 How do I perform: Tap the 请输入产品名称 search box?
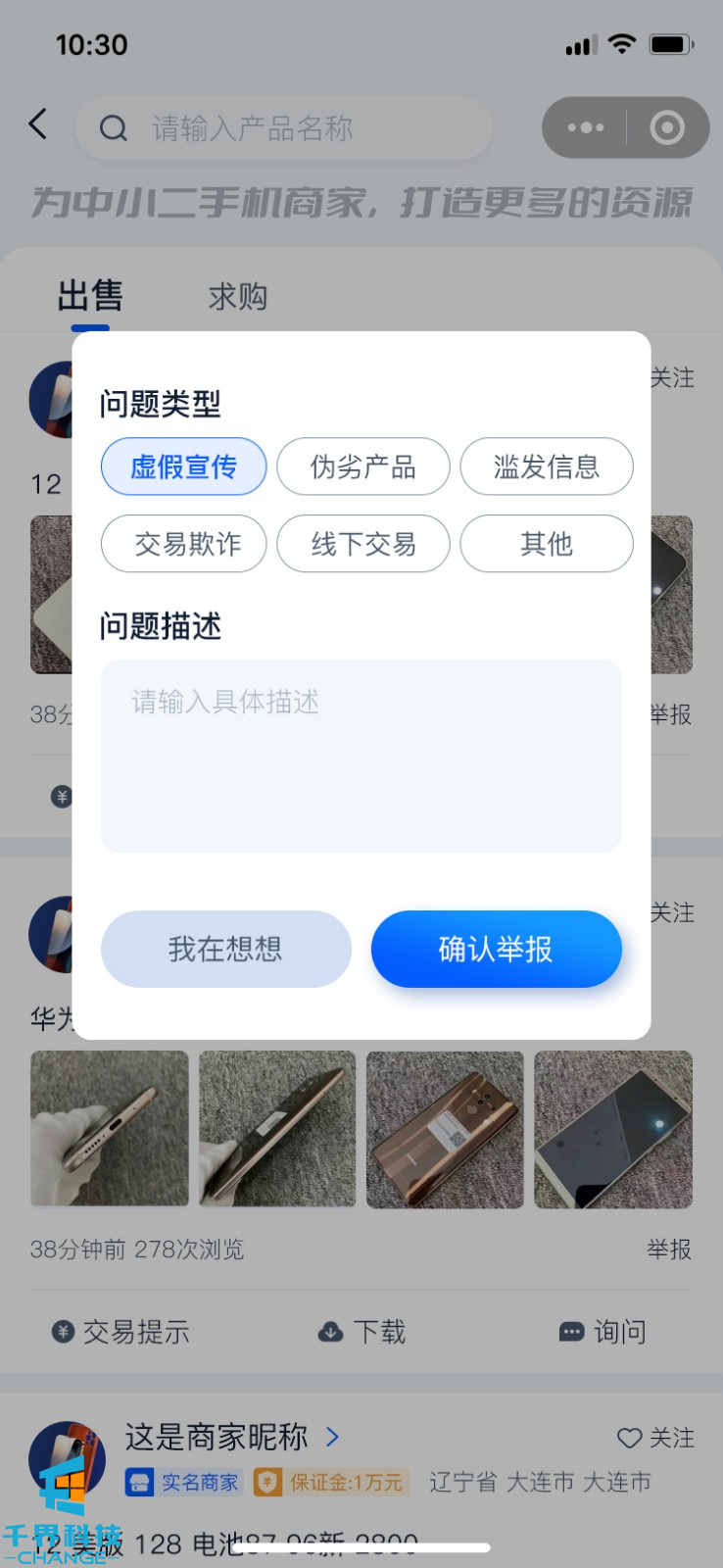click(x=284, y=128)
